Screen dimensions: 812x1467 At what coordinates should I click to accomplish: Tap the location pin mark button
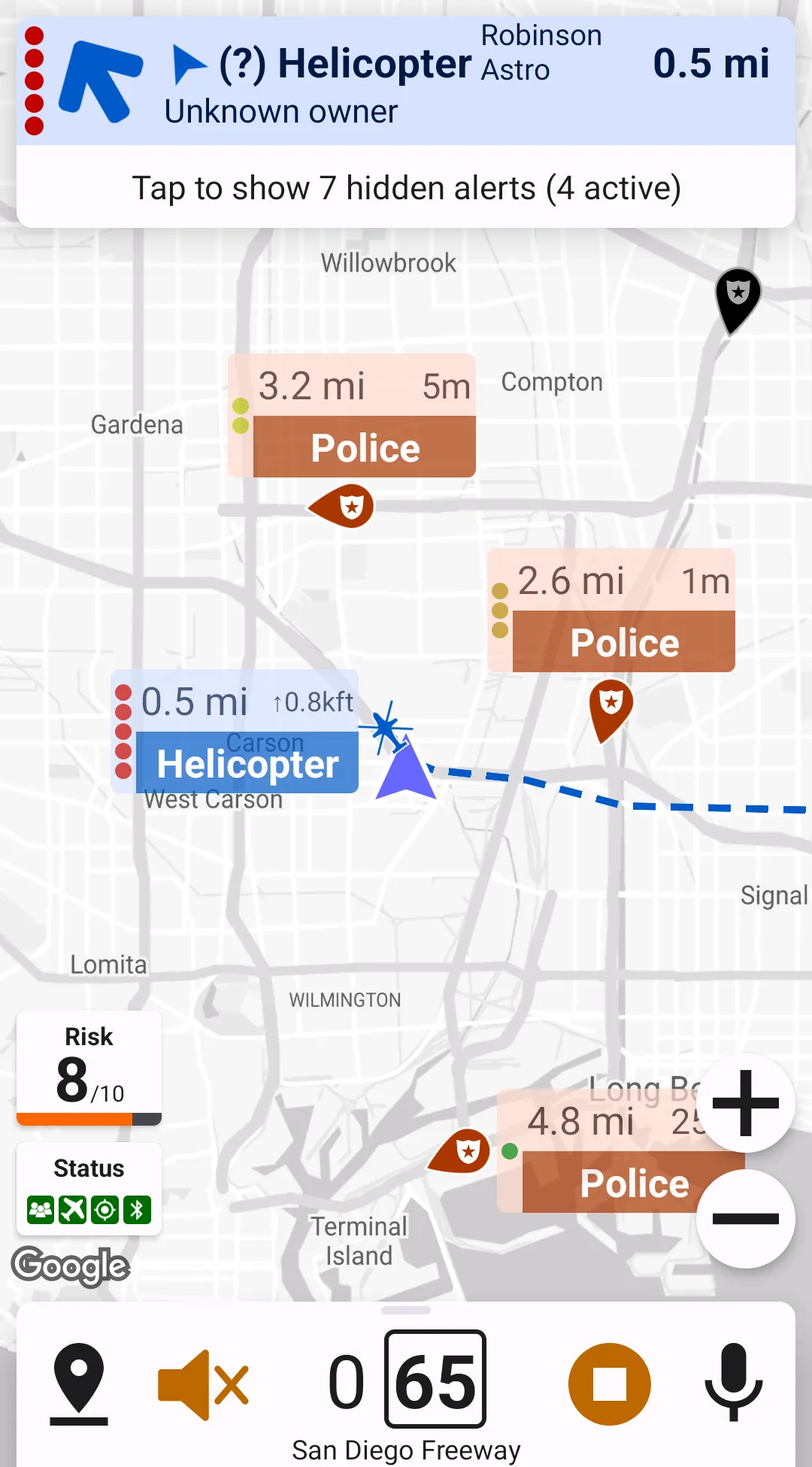click(79, 1384)
